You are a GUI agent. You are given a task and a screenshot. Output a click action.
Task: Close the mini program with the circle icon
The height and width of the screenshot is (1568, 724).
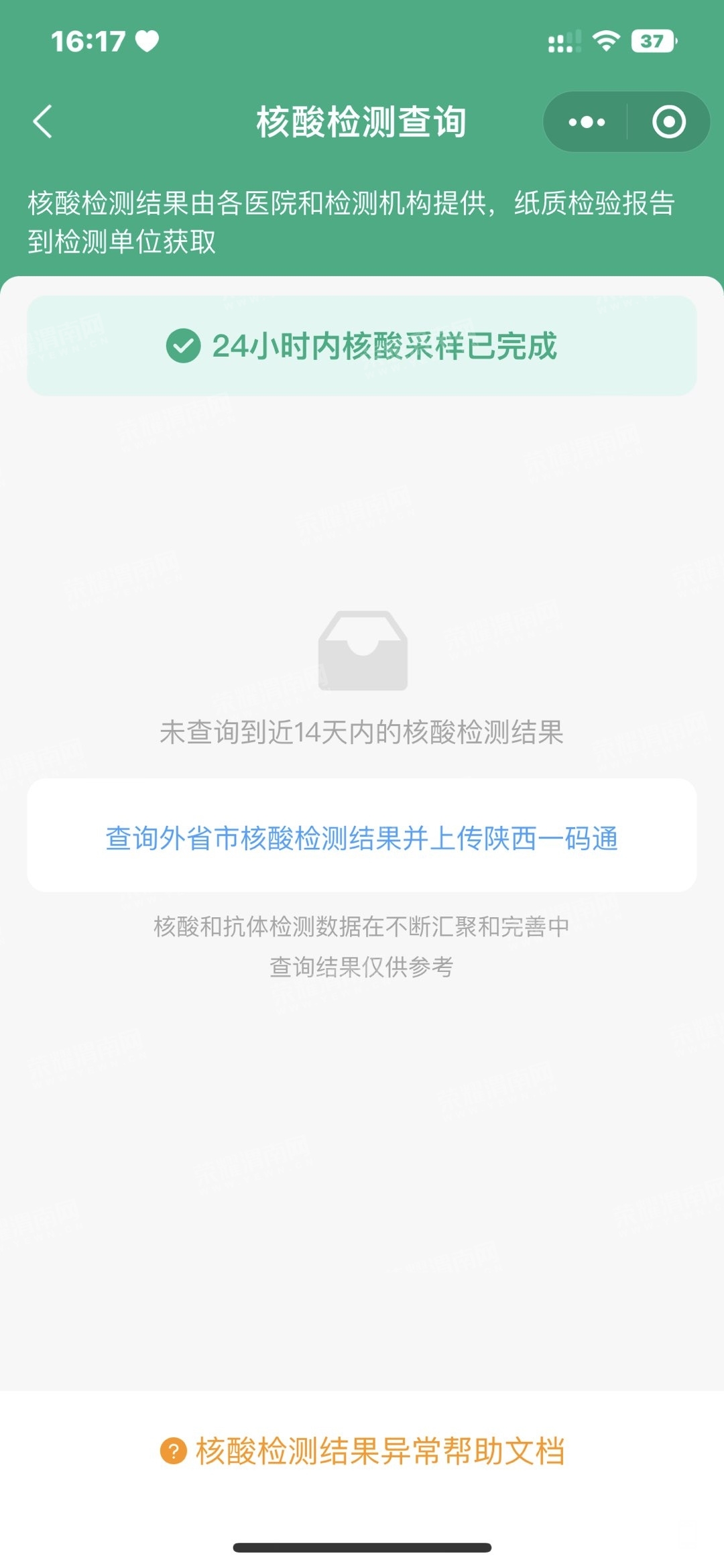pyautogui.click(x=668, y=122)
